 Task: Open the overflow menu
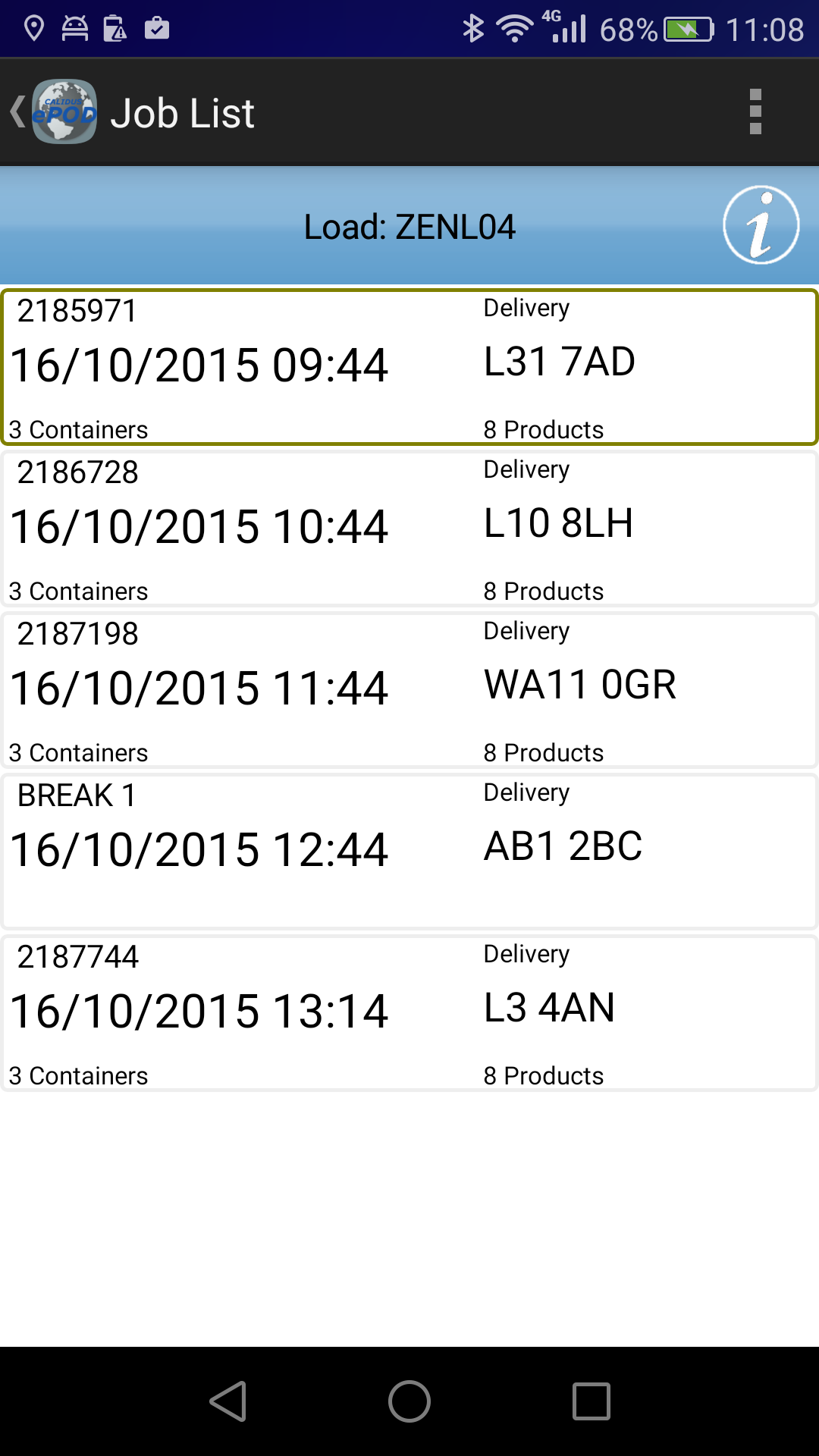click(x=755, y=111)
